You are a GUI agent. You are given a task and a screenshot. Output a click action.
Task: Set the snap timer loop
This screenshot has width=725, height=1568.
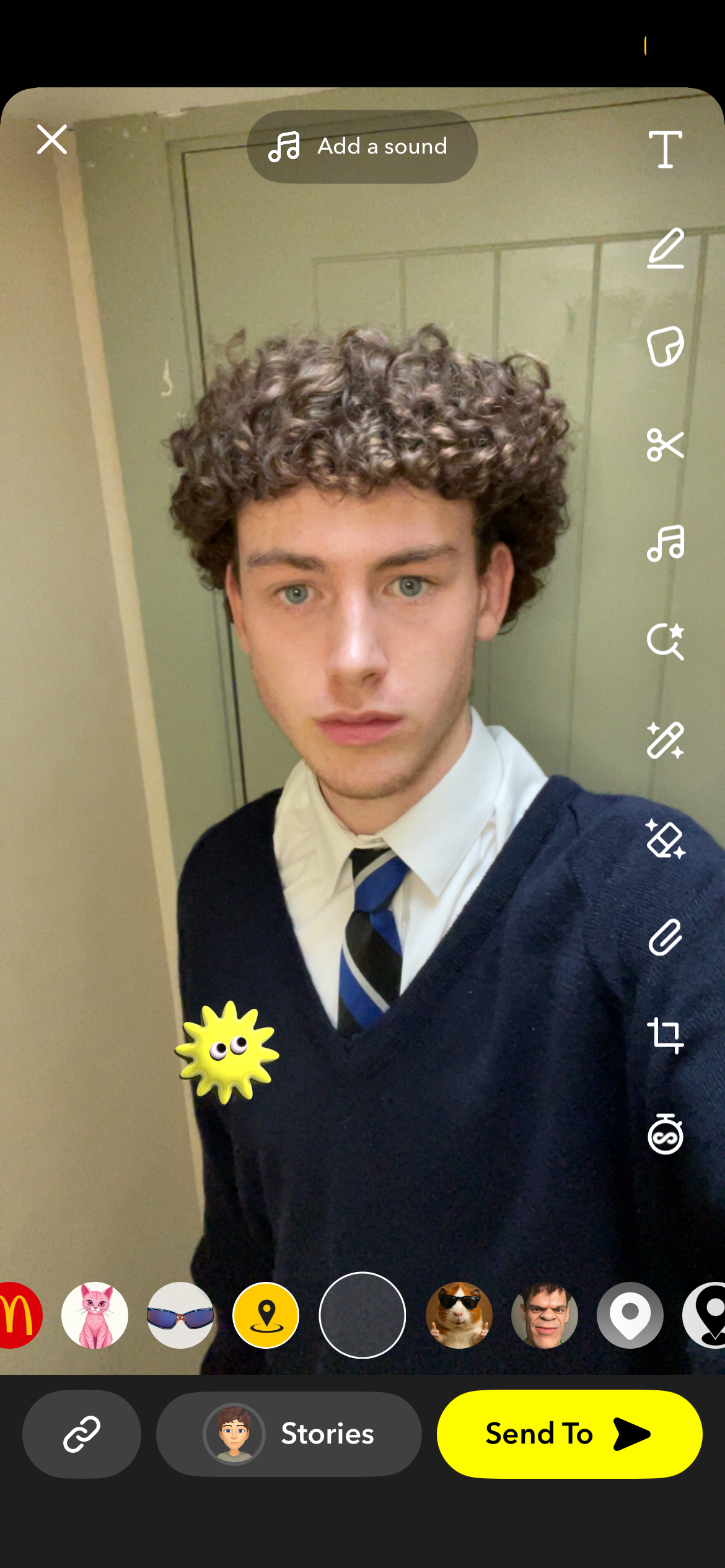[x=666, y=1135]
